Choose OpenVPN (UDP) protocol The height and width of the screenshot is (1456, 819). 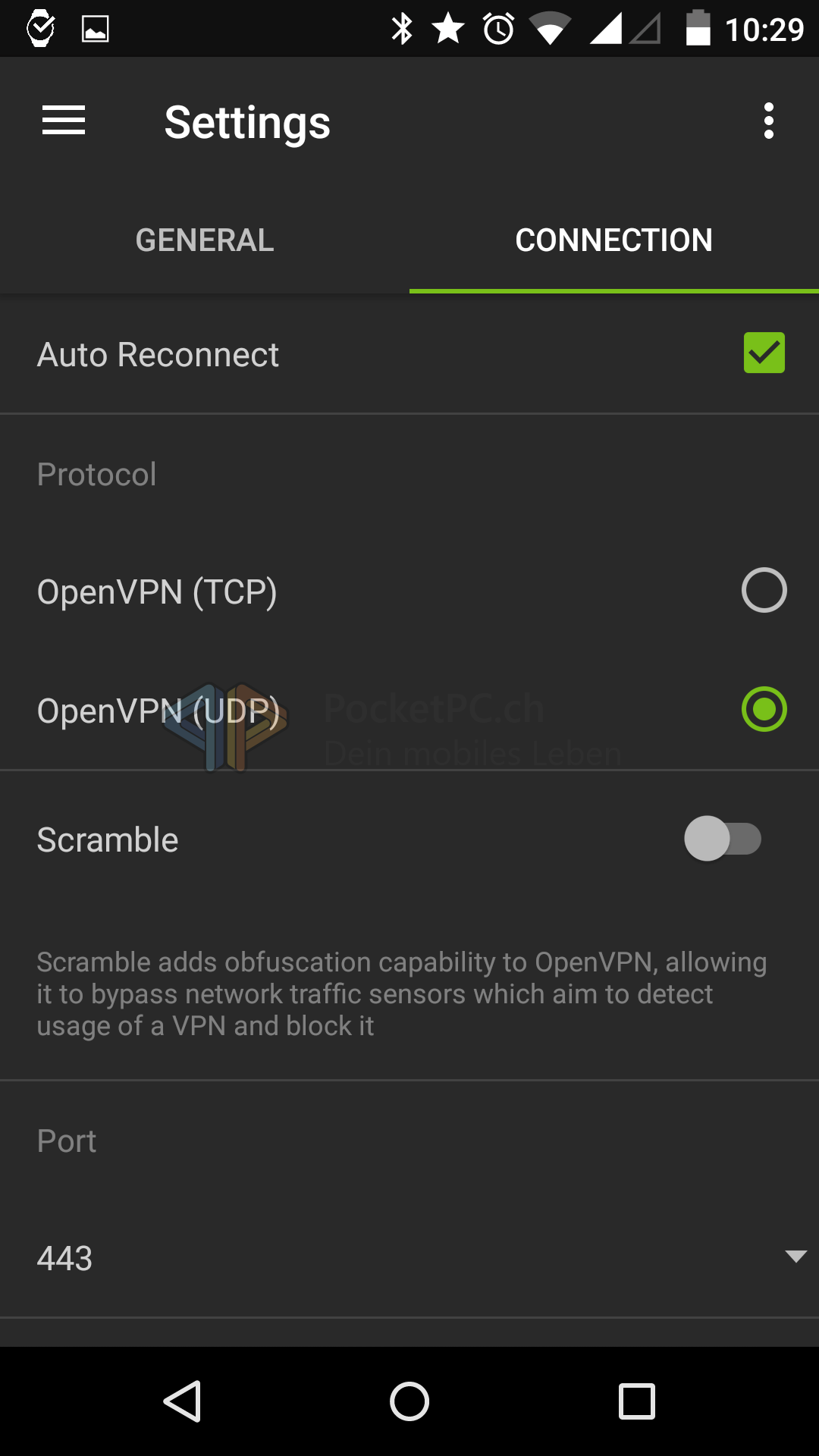[x=764, y=710]
